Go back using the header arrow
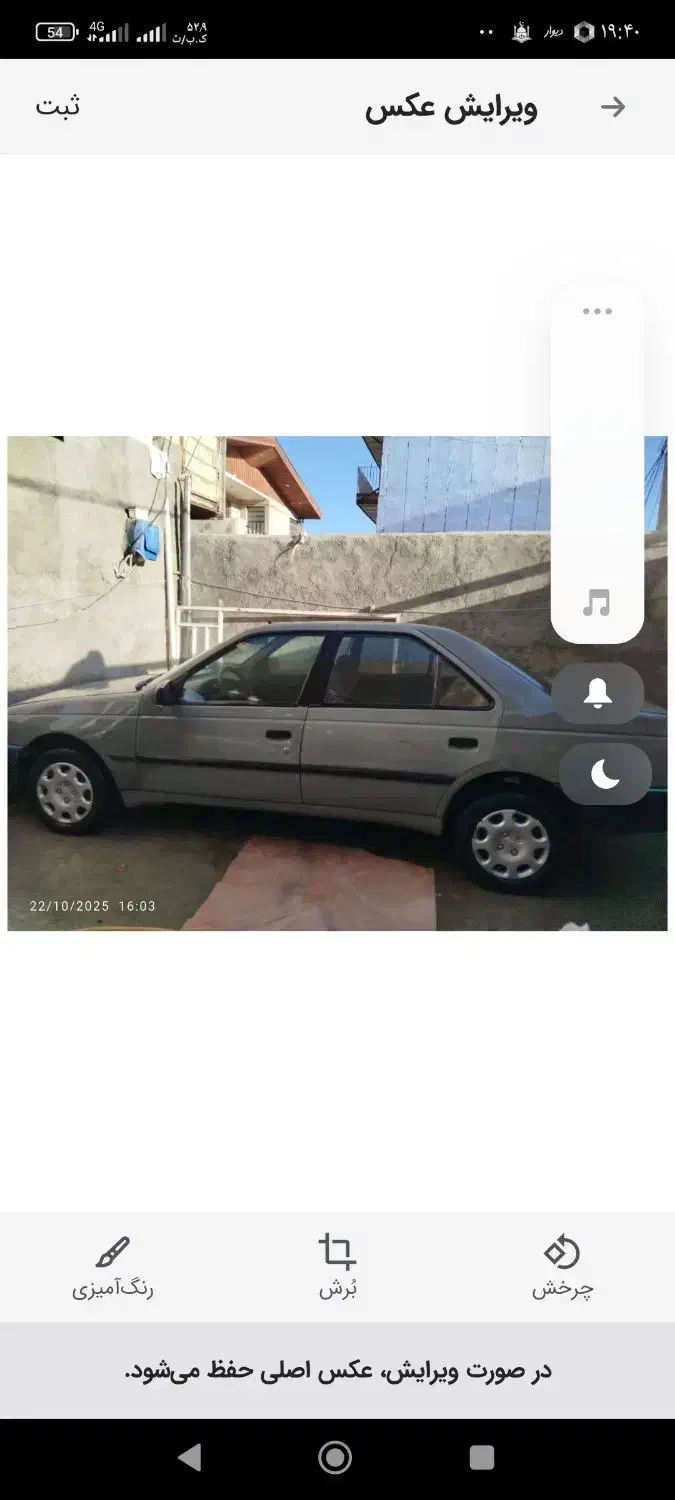Screen dimensions: 675x1500 click(613, 107)
